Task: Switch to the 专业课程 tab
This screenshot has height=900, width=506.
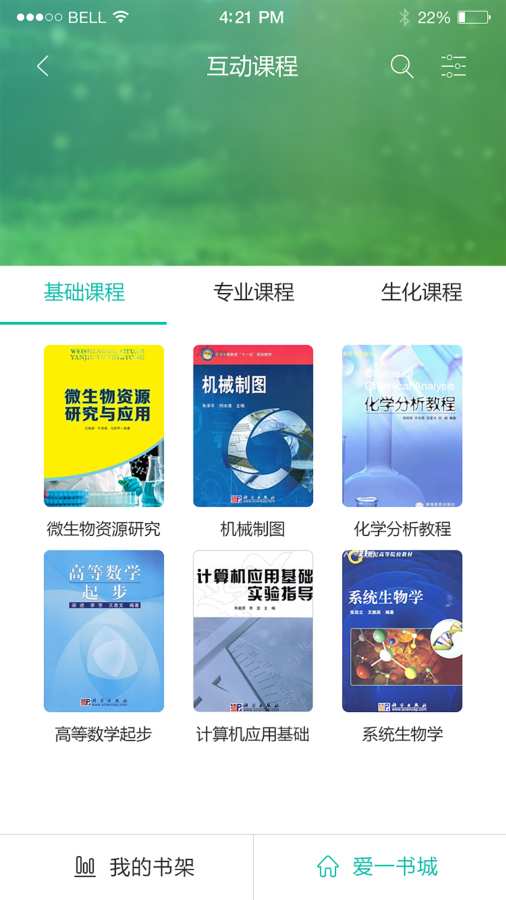Action: pyautogui.click(x=254, y=292)
